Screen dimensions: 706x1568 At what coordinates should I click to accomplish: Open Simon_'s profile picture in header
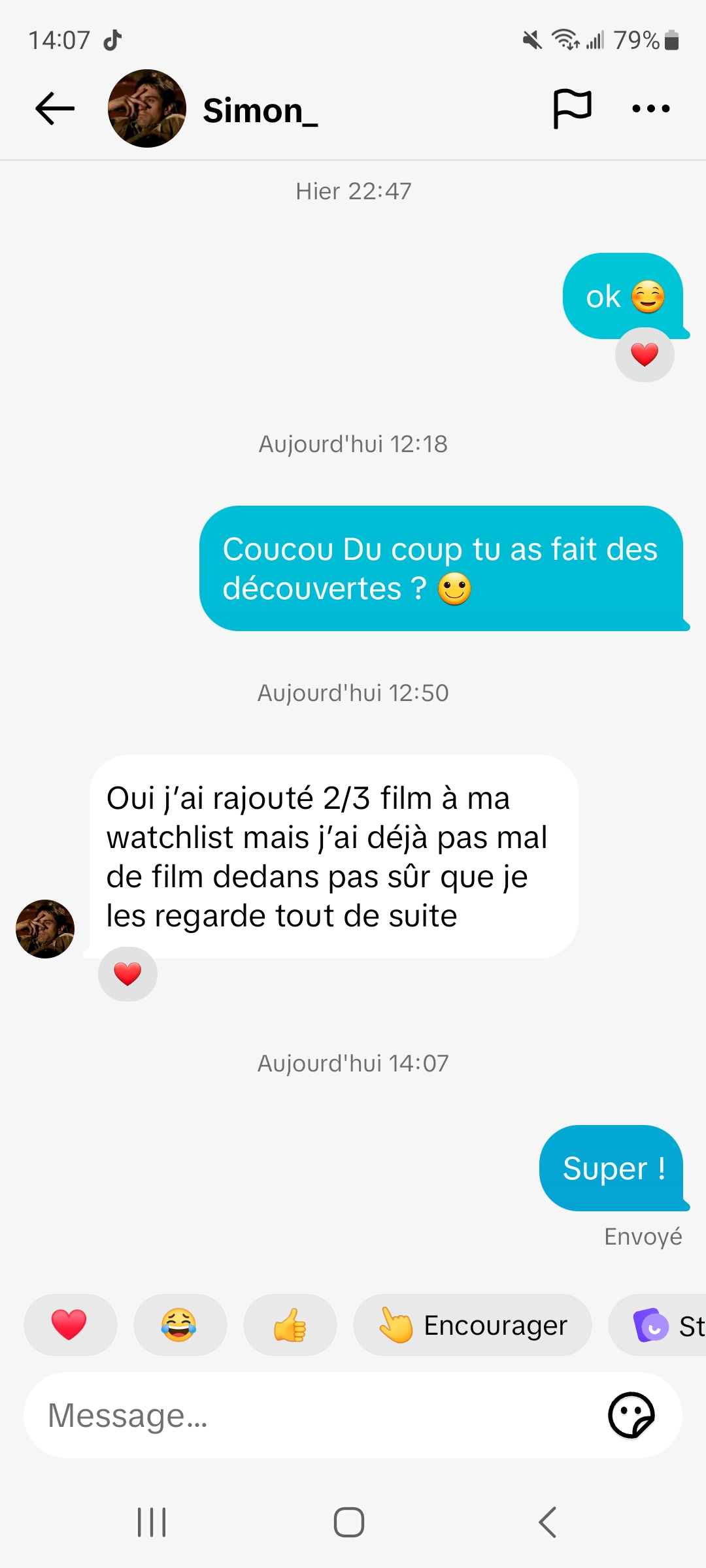(147, 108)
